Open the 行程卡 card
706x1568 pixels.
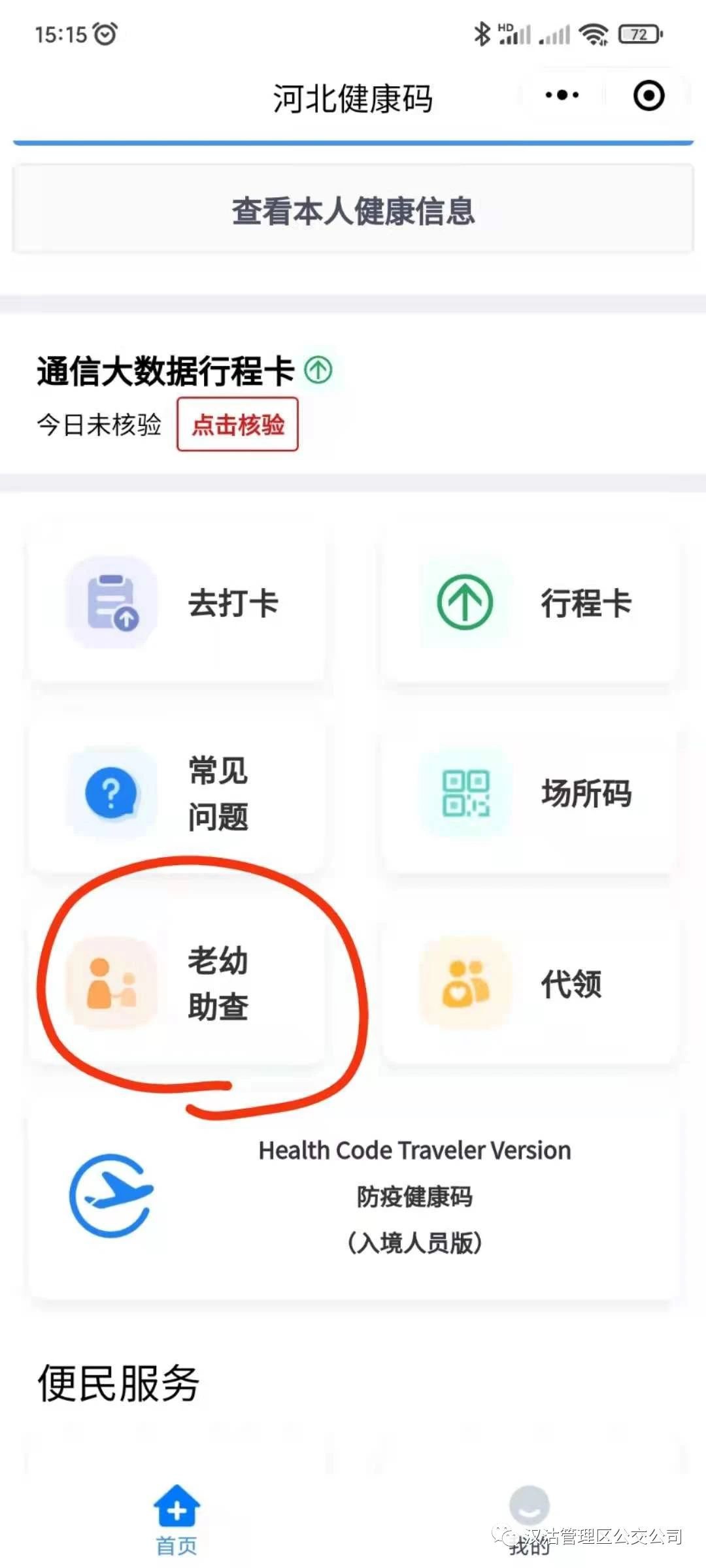[x=529, y=602]
